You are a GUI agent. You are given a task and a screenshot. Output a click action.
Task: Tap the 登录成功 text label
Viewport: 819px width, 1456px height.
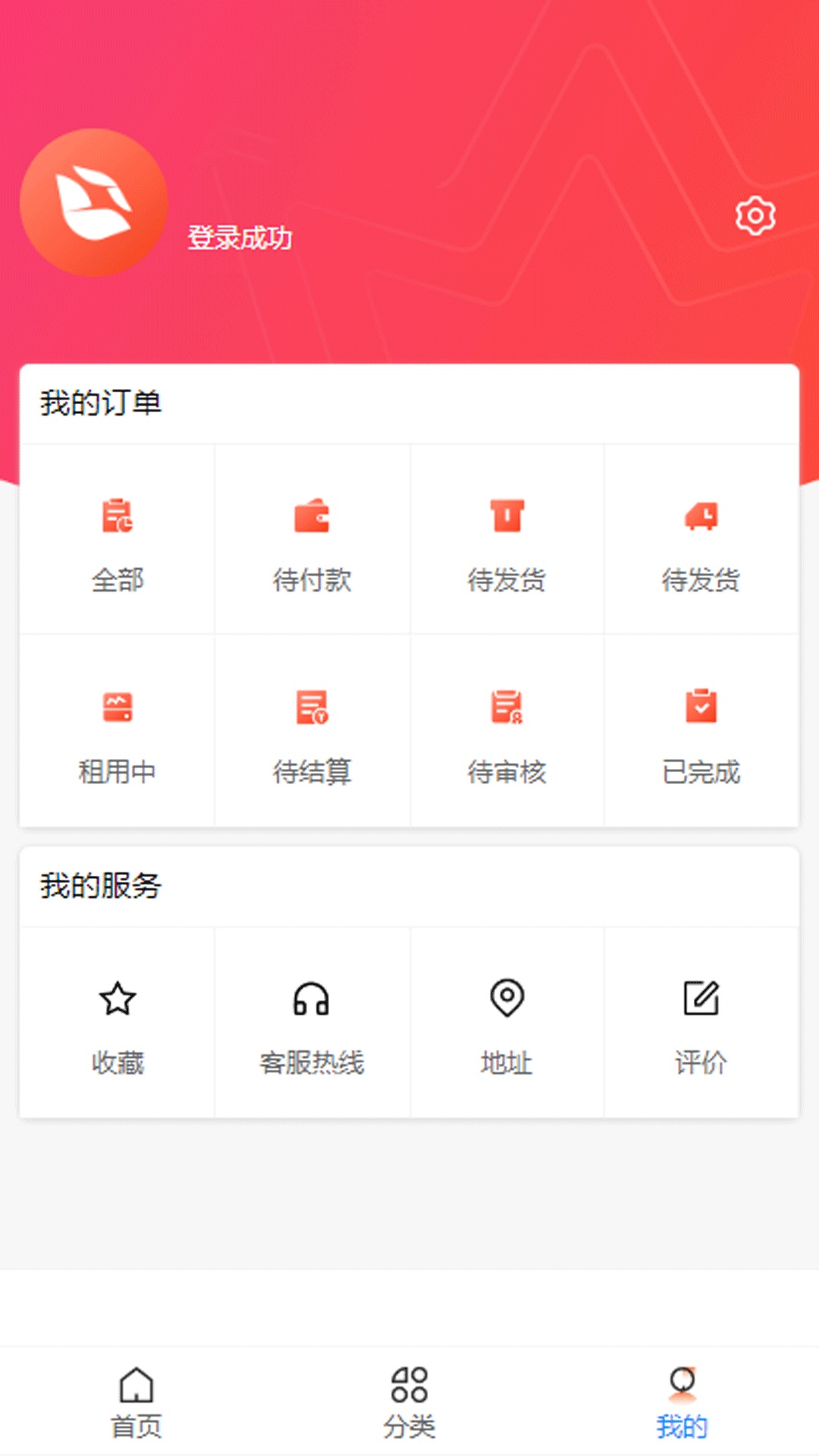click(240, 240)
